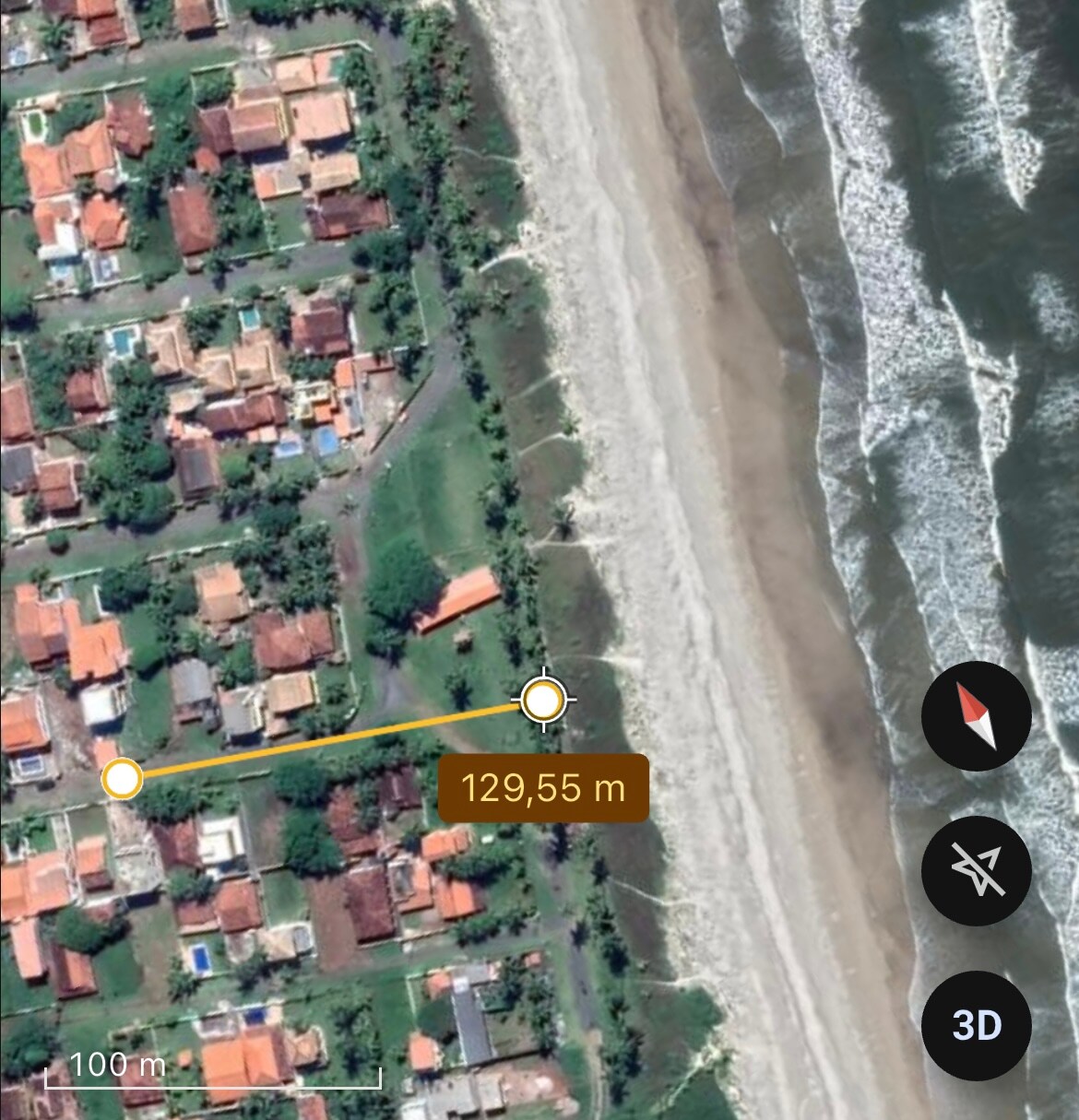
Task: Select the measurement start point by houses
Action: click(122, 779)
